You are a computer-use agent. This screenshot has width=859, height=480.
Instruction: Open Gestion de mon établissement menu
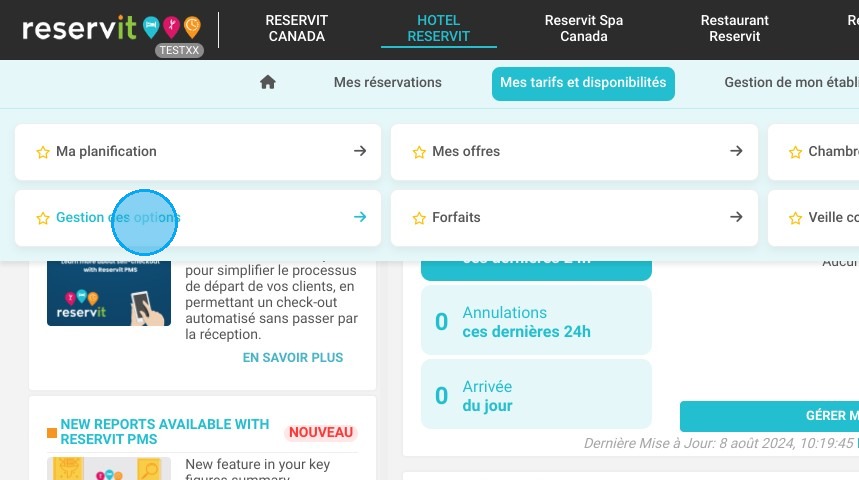pos(790,83)
